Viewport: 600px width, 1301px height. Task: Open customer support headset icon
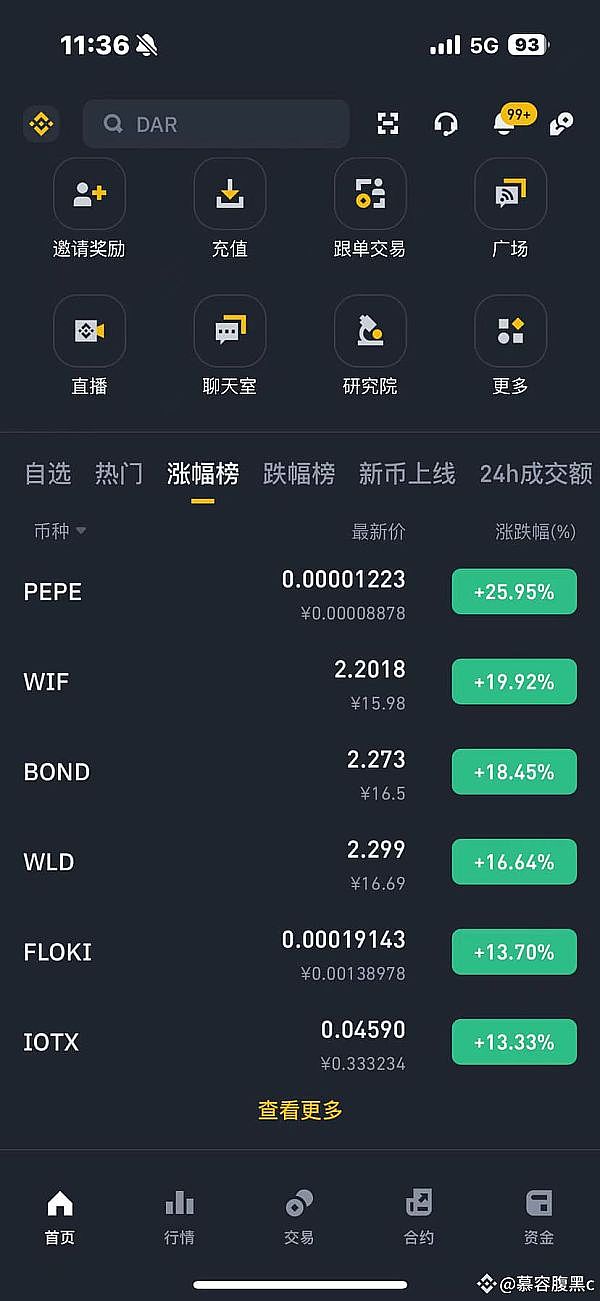click(446, 124)
